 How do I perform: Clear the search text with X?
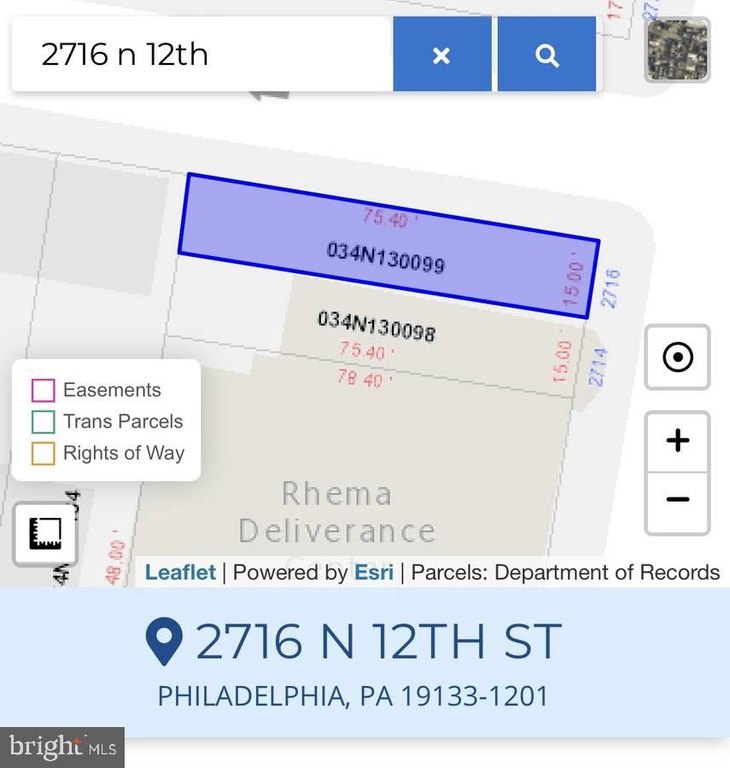(x=441, y=55)
